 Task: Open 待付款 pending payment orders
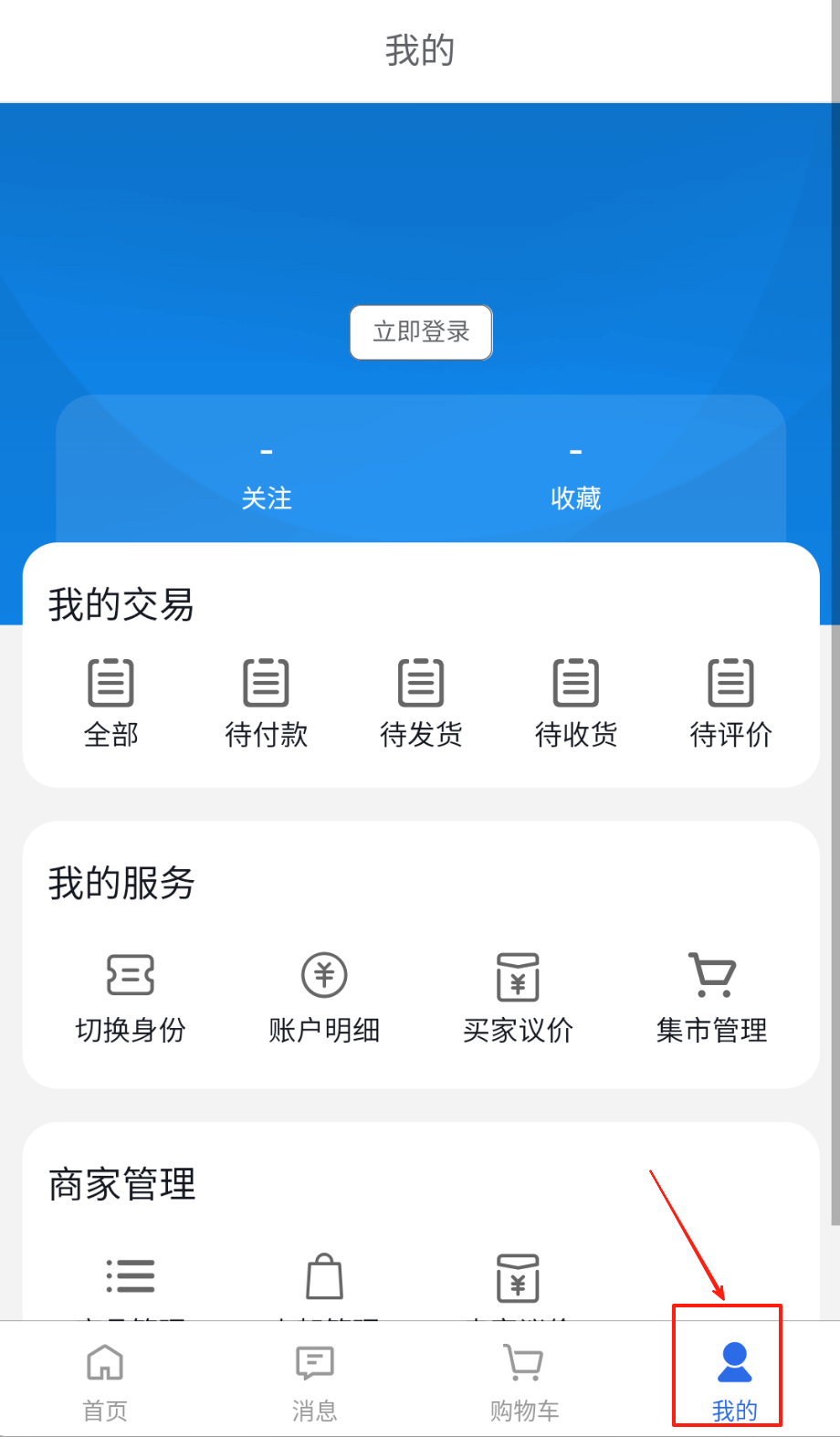click(266, 702)
